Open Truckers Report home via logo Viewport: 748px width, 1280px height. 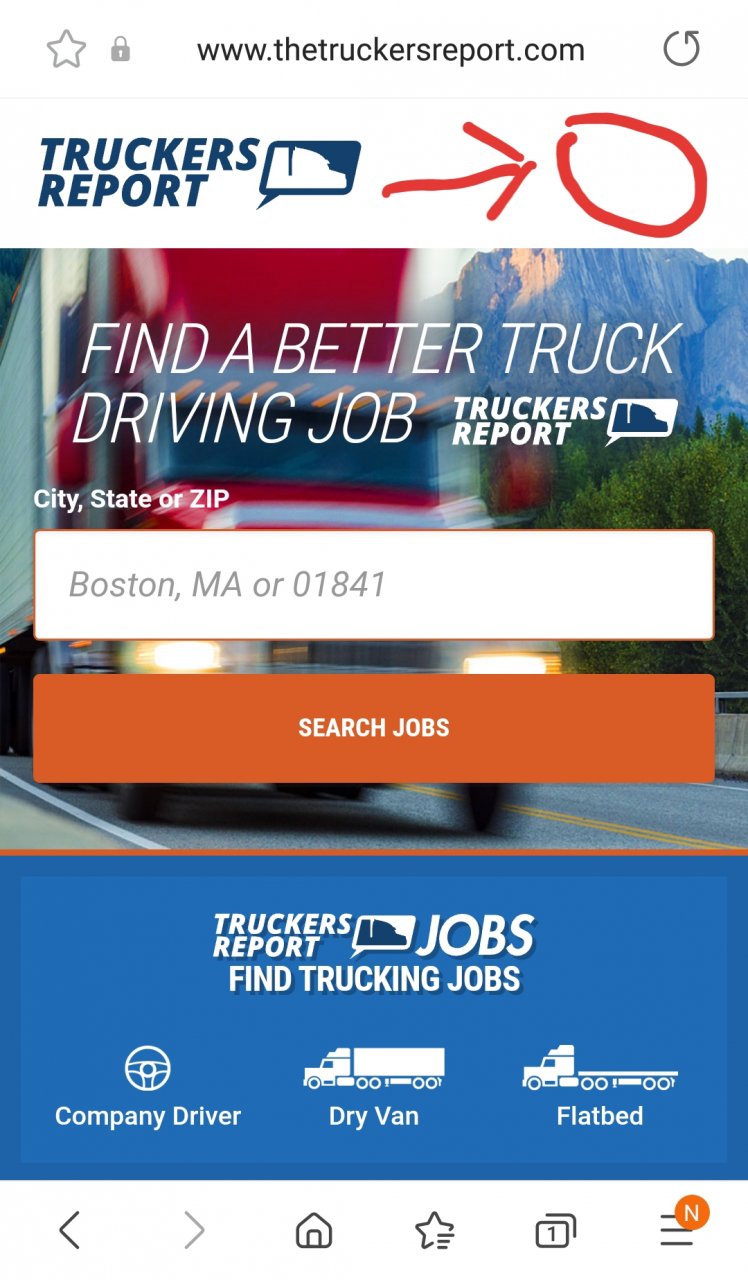click(x=199, y=173)
